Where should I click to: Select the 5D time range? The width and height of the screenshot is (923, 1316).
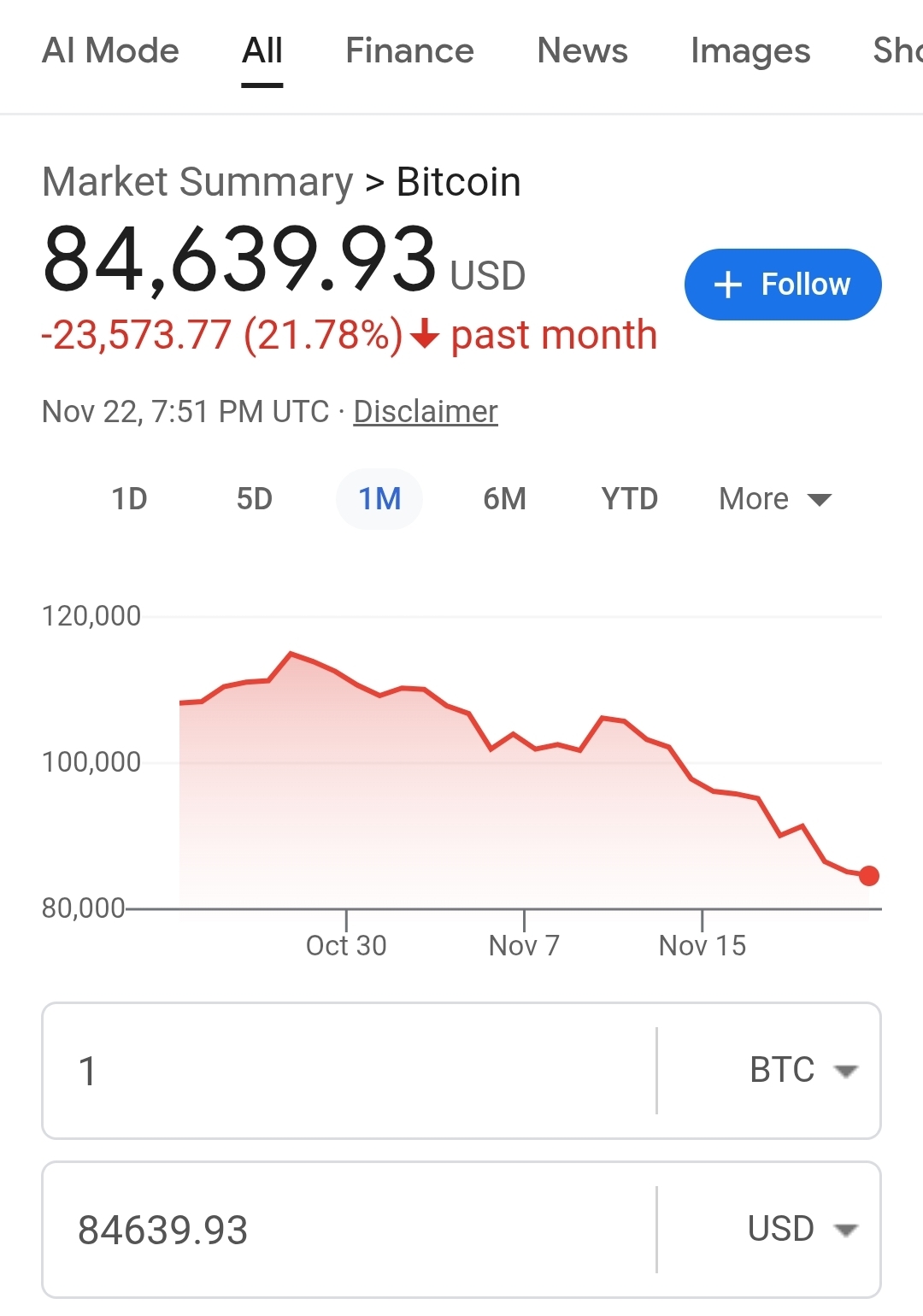point(254,498)
